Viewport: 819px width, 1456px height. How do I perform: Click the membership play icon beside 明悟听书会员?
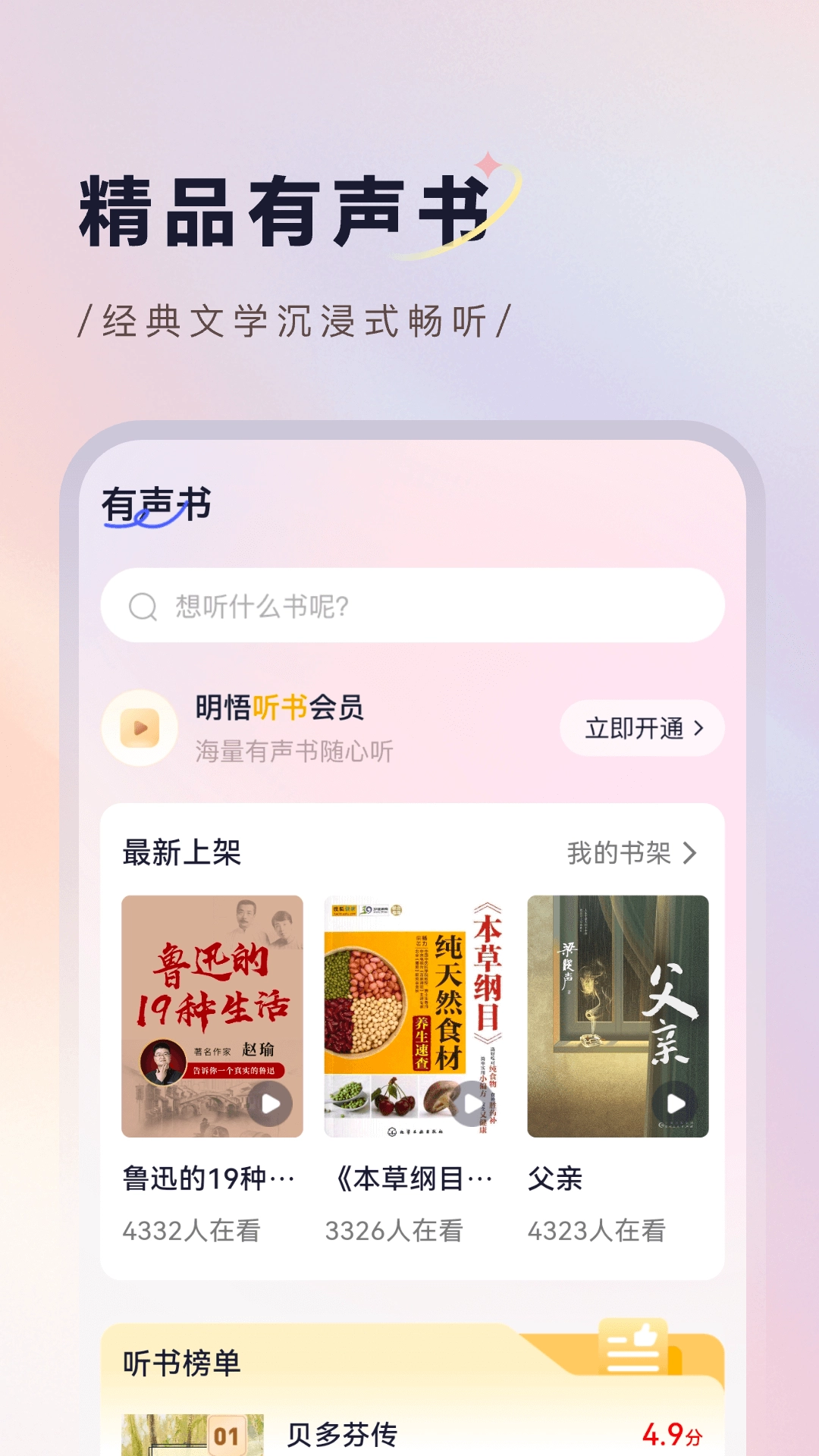point(139,728)
